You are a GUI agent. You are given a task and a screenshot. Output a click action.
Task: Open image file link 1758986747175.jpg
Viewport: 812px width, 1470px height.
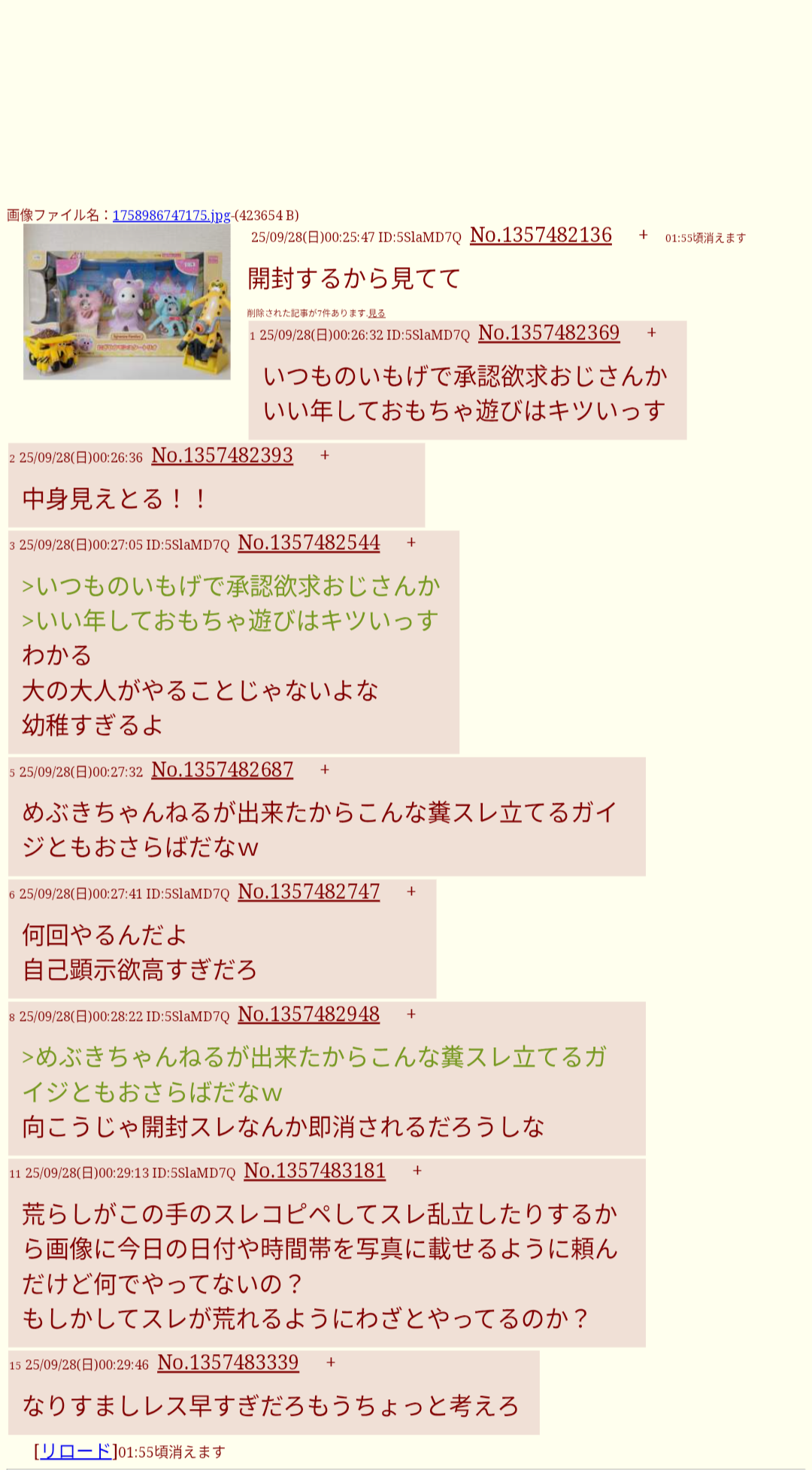click(171, 215)
